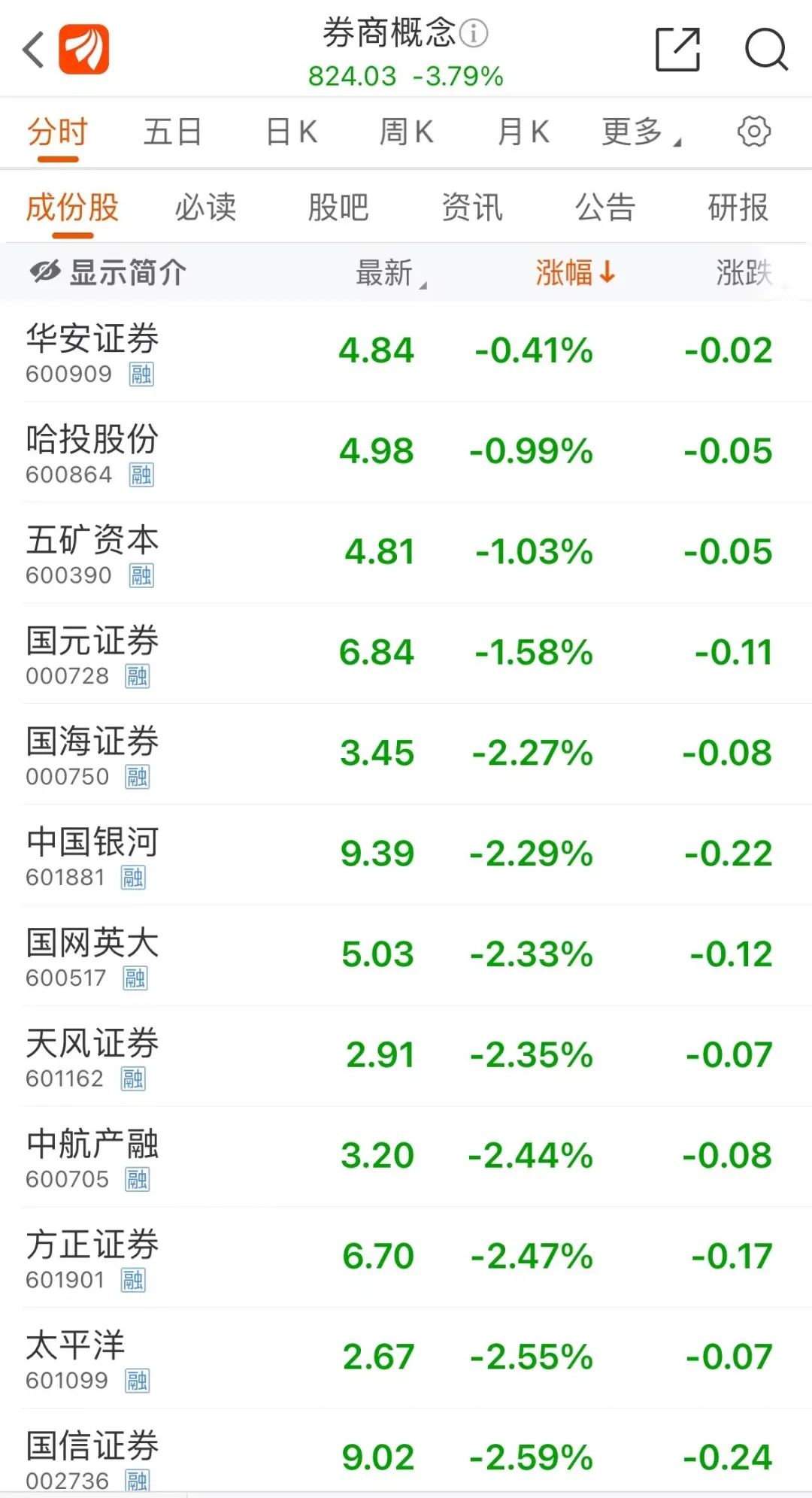Open 中国银河 stock details
The width and height of the screenshot is (812, 1498).
coord(92,854)
